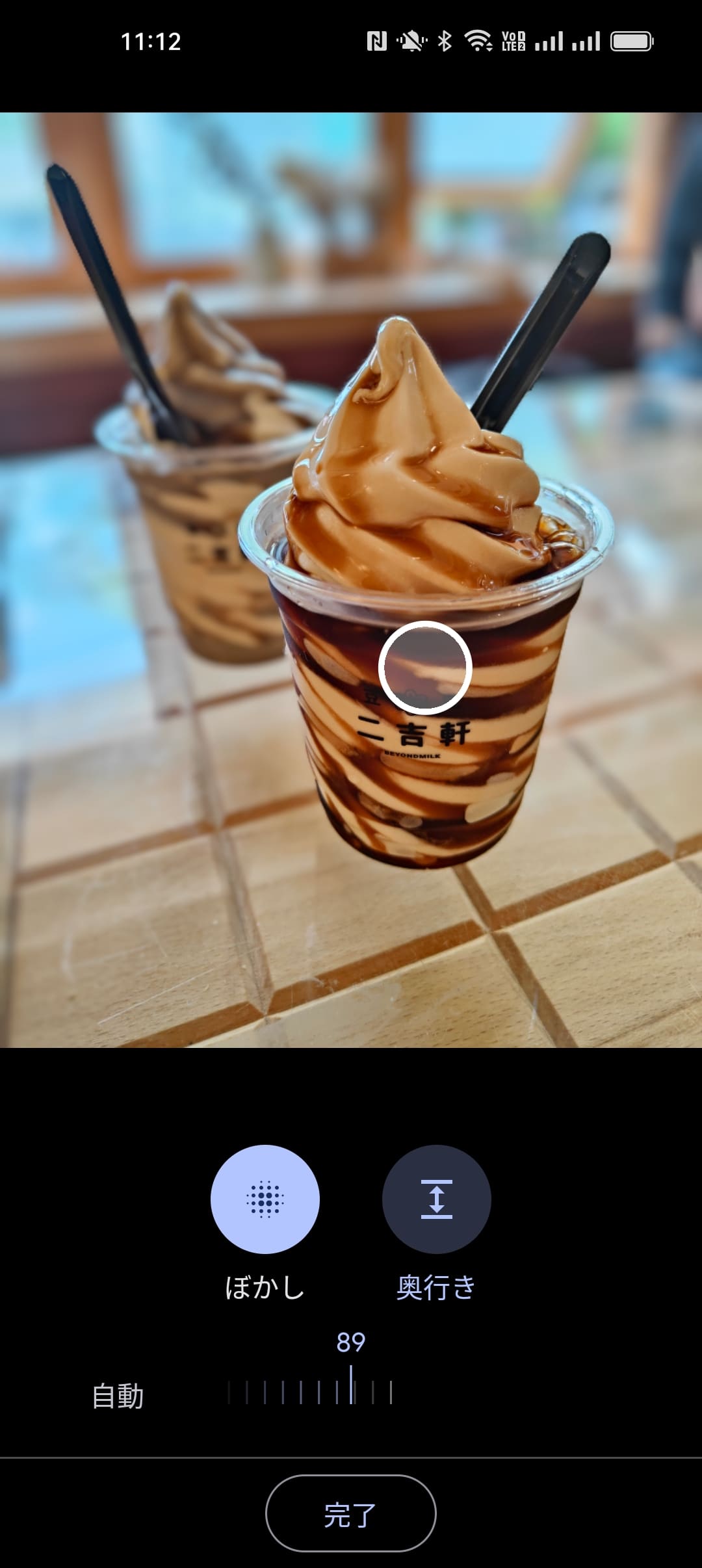Select the ぼかし blur option

(265, 1199)
